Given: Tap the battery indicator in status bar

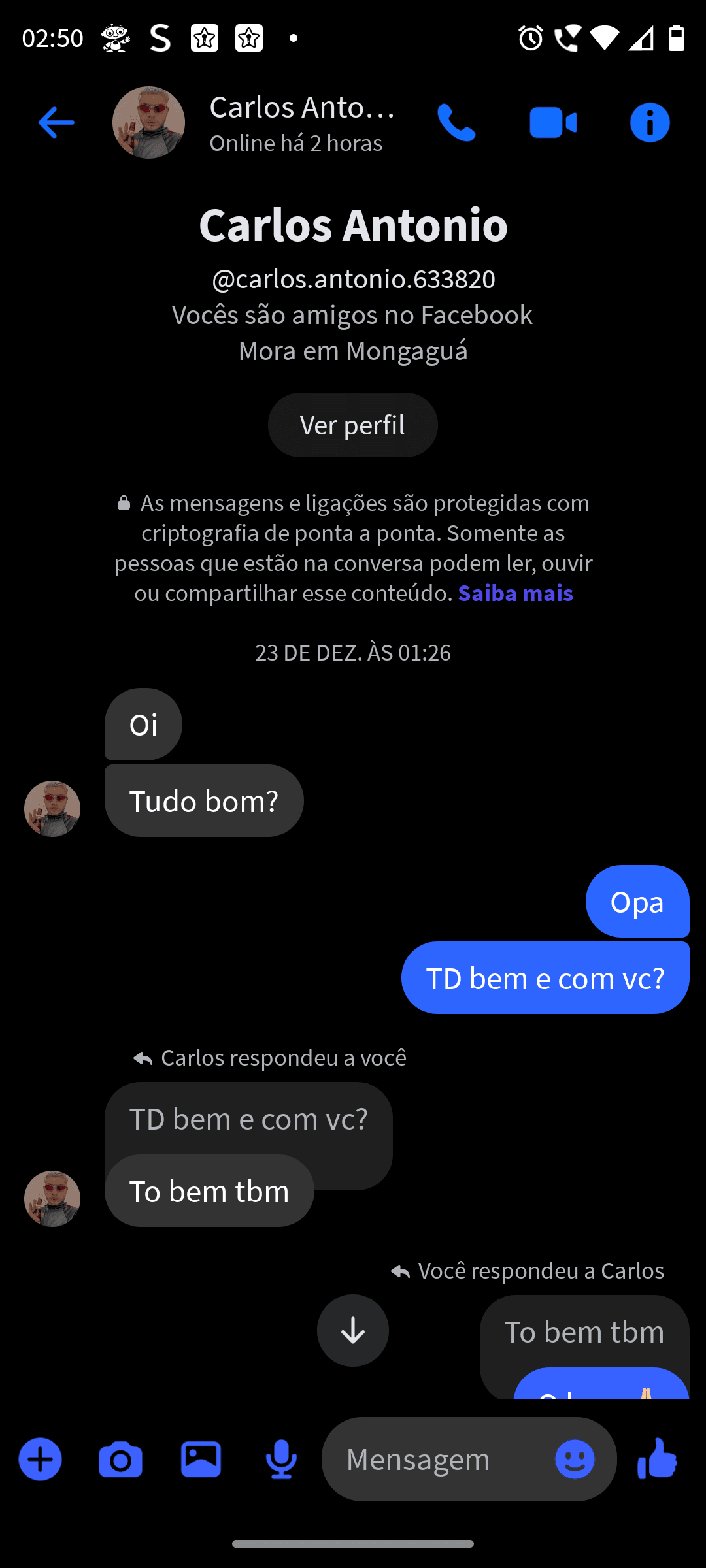Looking at the screenshot, I should click(x=677, y=39).
